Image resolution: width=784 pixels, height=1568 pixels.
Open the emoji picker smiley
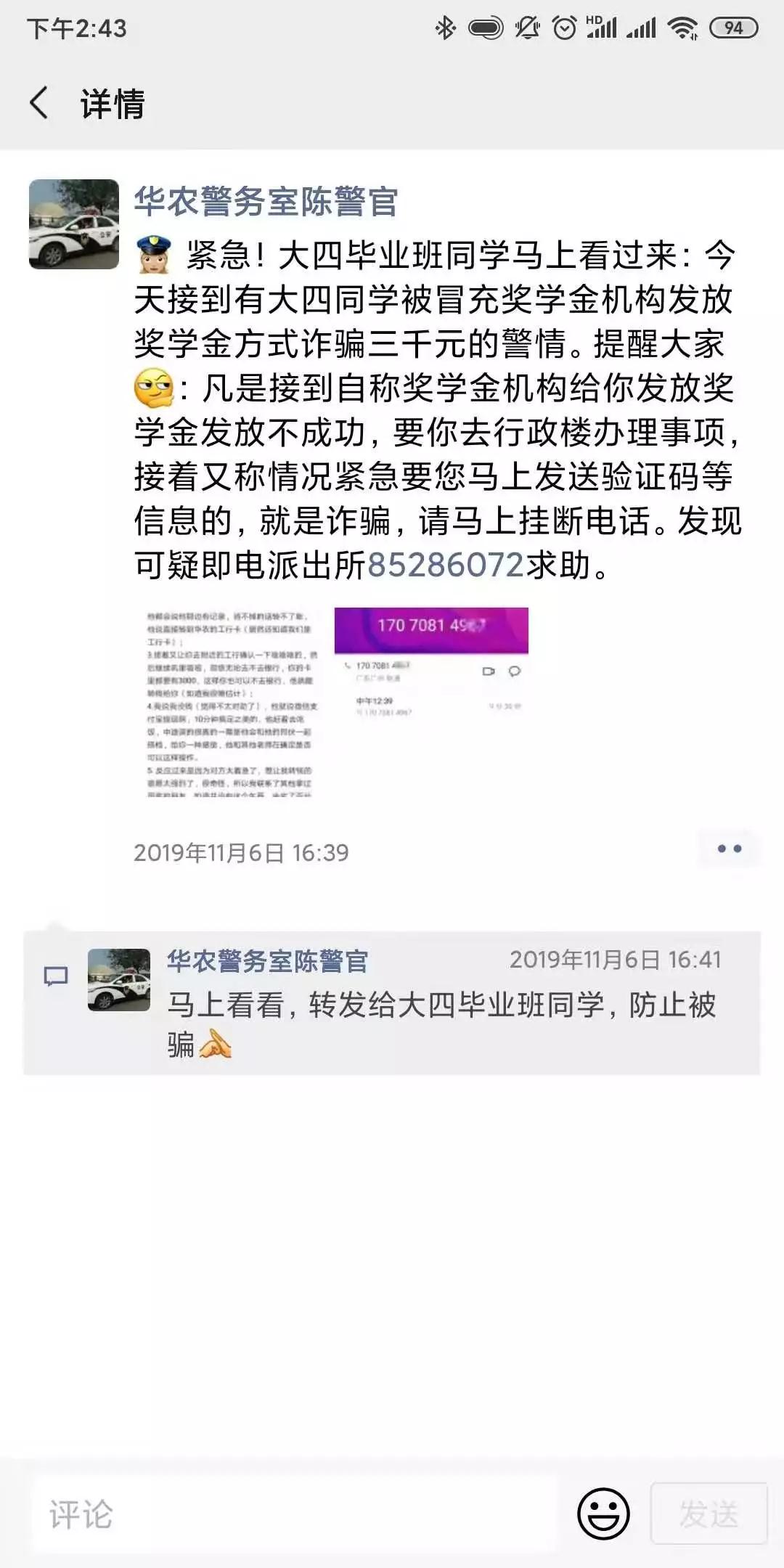pos(603,1514)
